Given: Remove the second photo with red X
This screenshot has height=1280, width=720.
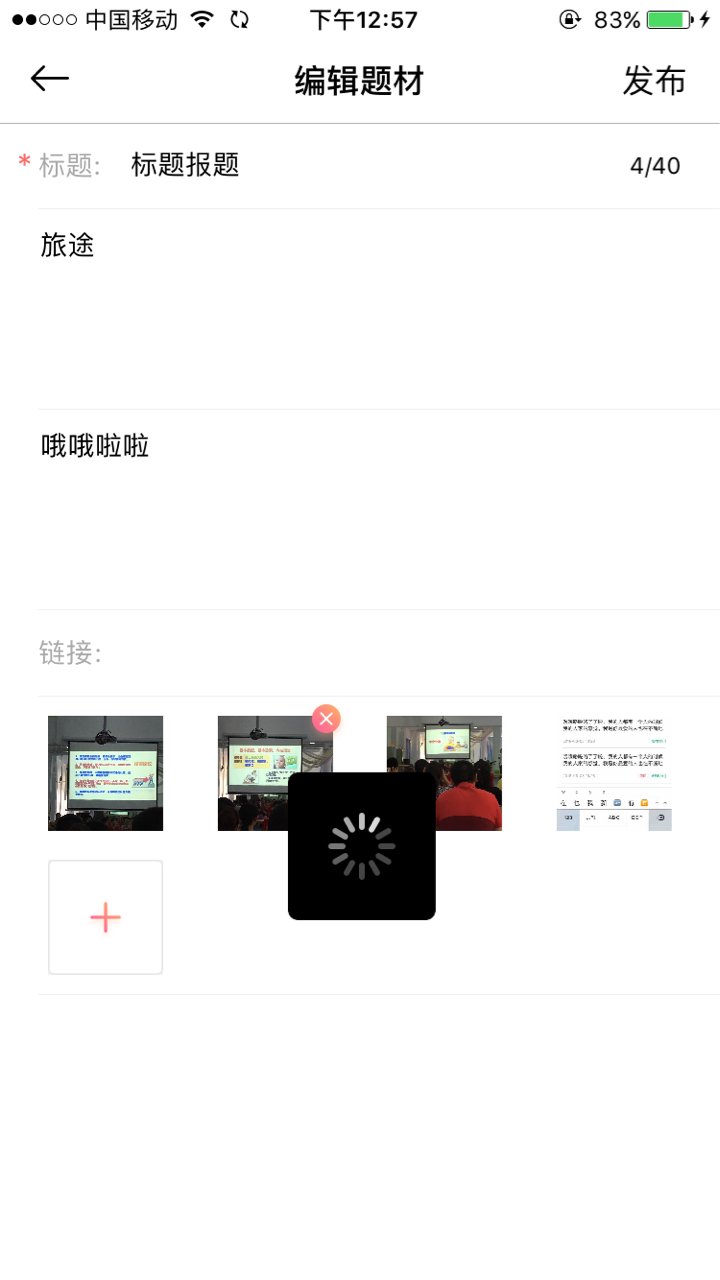Looking at the screenshot, I should coord(326,719).
